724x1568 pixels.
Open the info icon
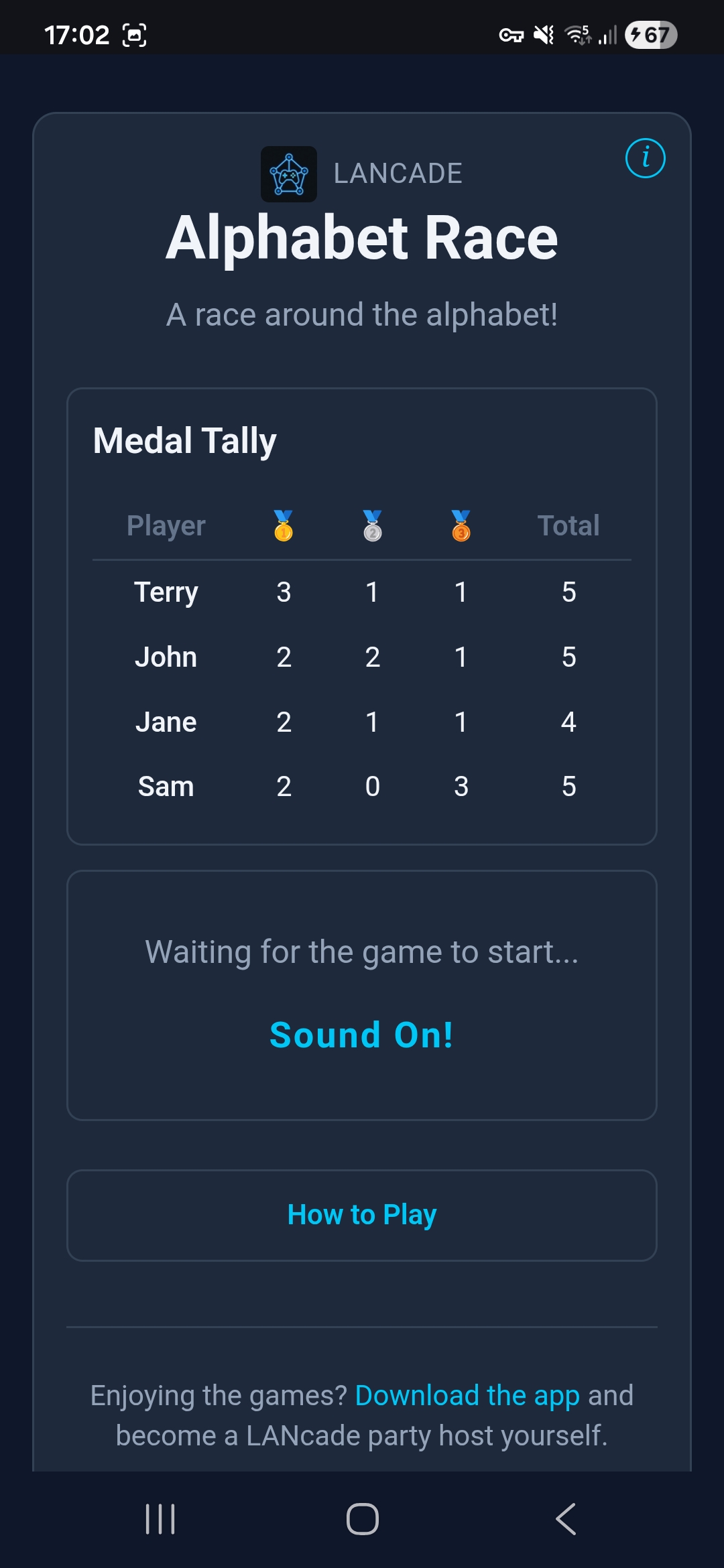[645, 158]
